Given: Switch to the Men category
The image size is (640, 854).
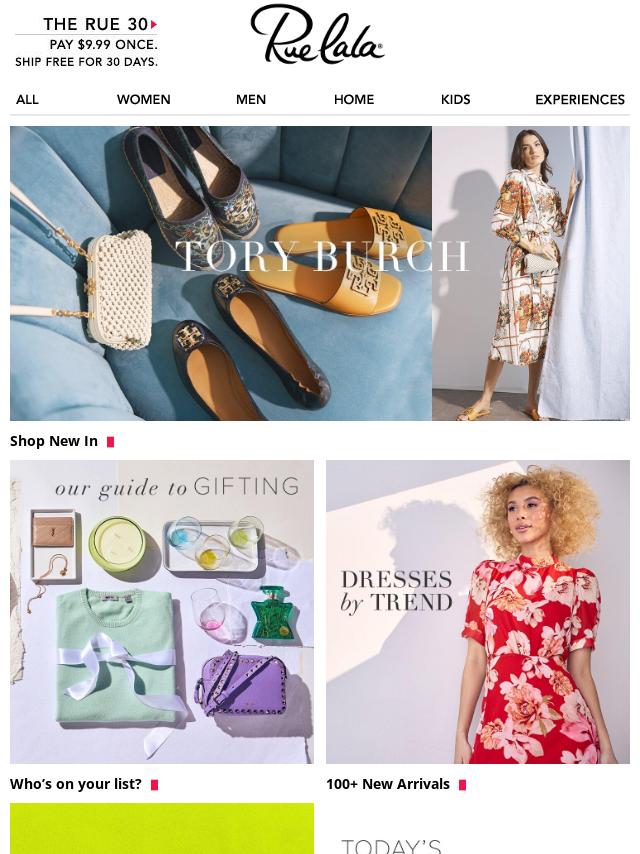Looking at the screenshot, I should pyautogui.click(x=250, y=100).
